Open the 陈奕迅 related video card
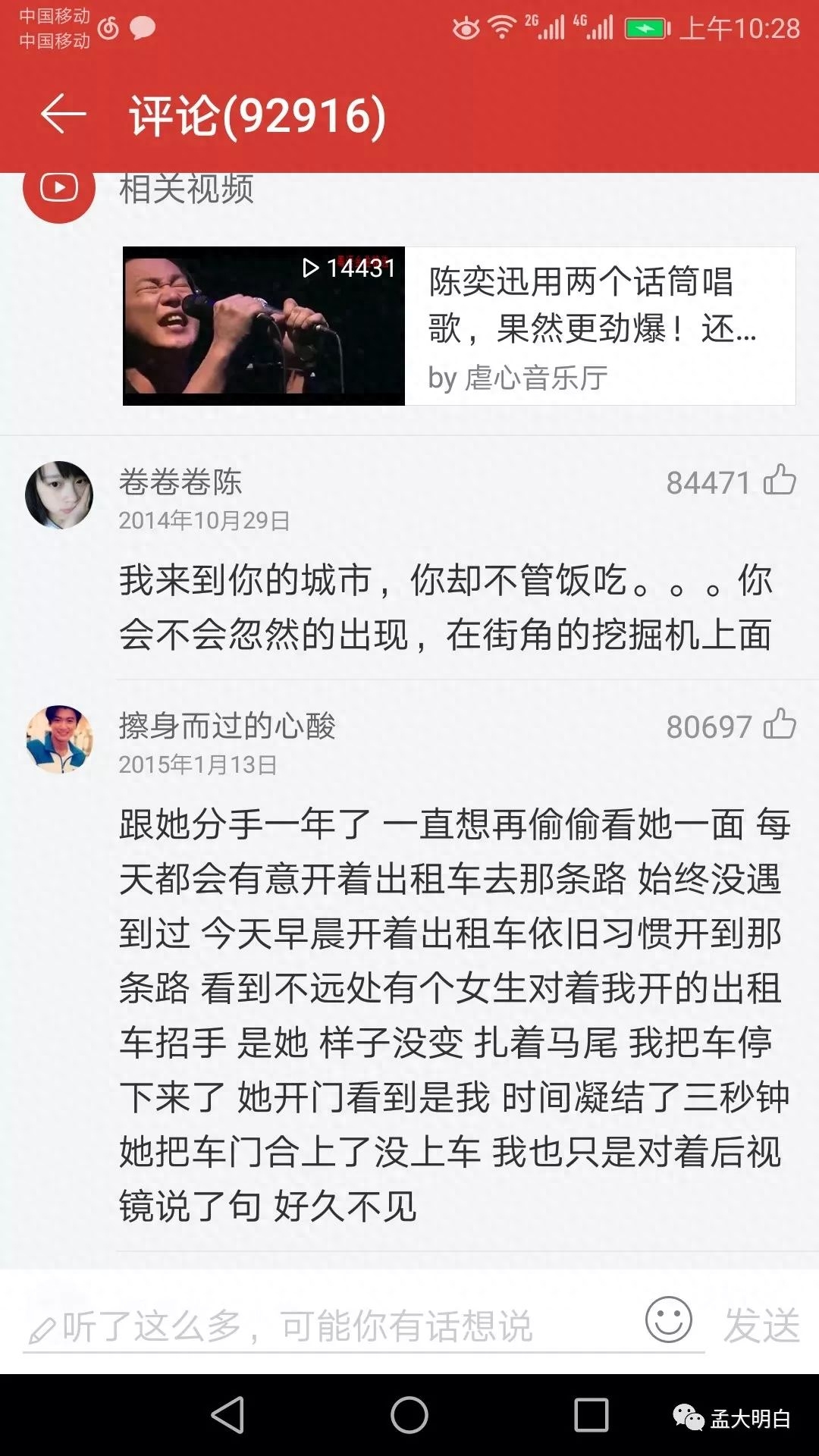The width and height of the screenshot is (819, 1456). [x=459, y=326]
